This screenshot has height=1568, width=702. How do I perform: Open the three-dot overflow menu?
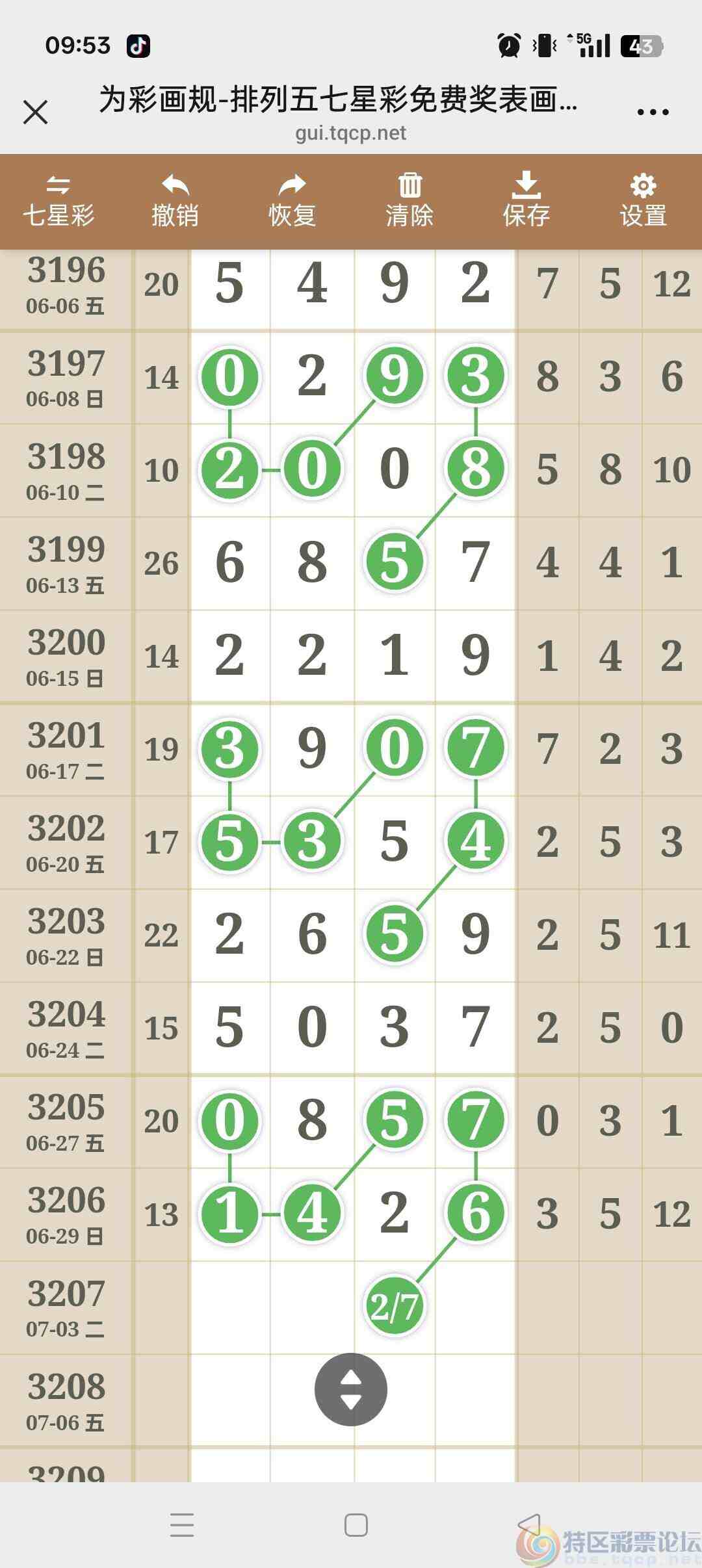(653, 112)
